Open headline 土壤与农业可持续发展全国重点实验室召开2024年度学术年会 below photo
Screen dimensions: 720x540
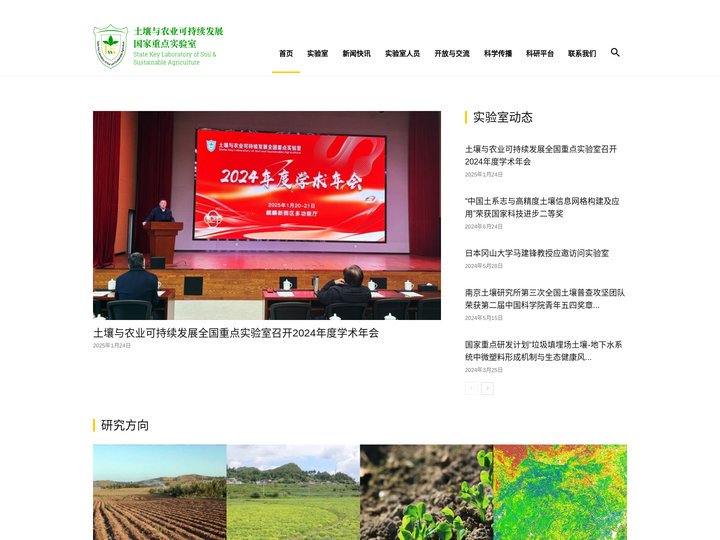click(x=236, y=333)
